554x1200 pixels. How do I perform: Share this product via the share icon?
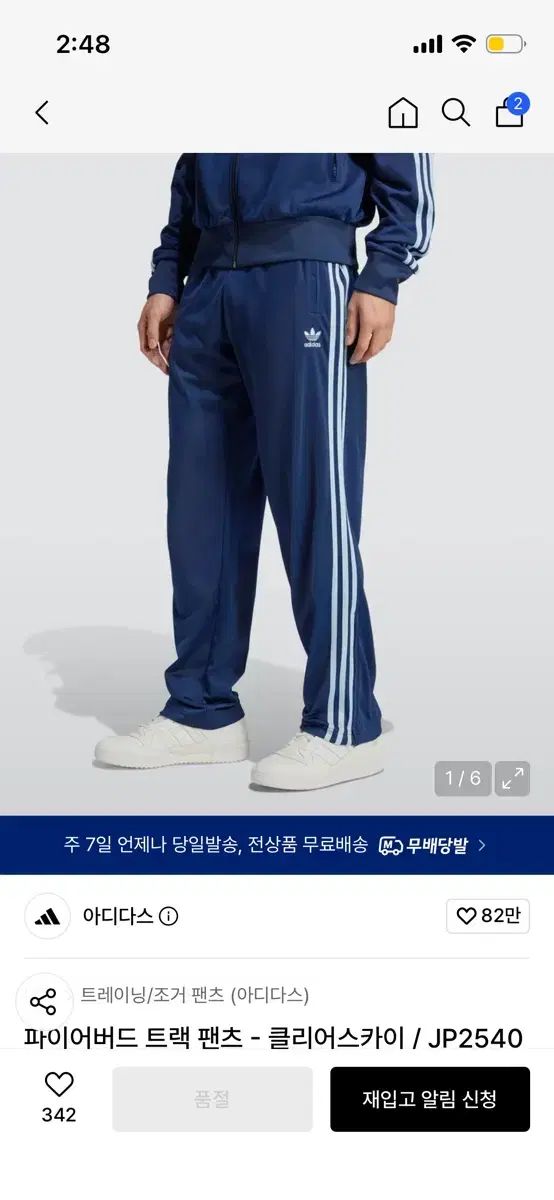(43, 1001)
